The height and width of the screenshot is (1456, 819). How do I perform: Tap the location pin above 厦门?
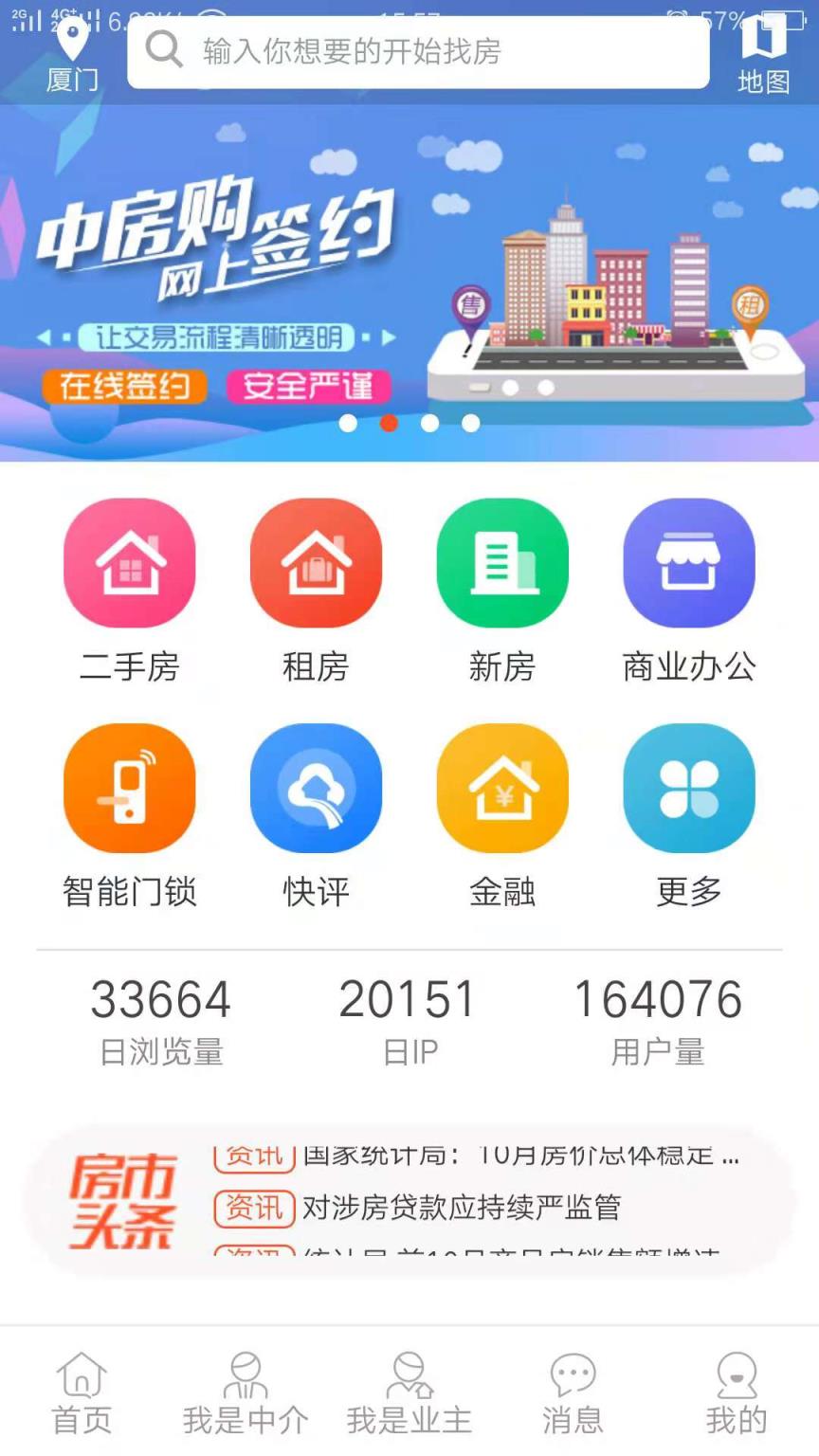73,40
